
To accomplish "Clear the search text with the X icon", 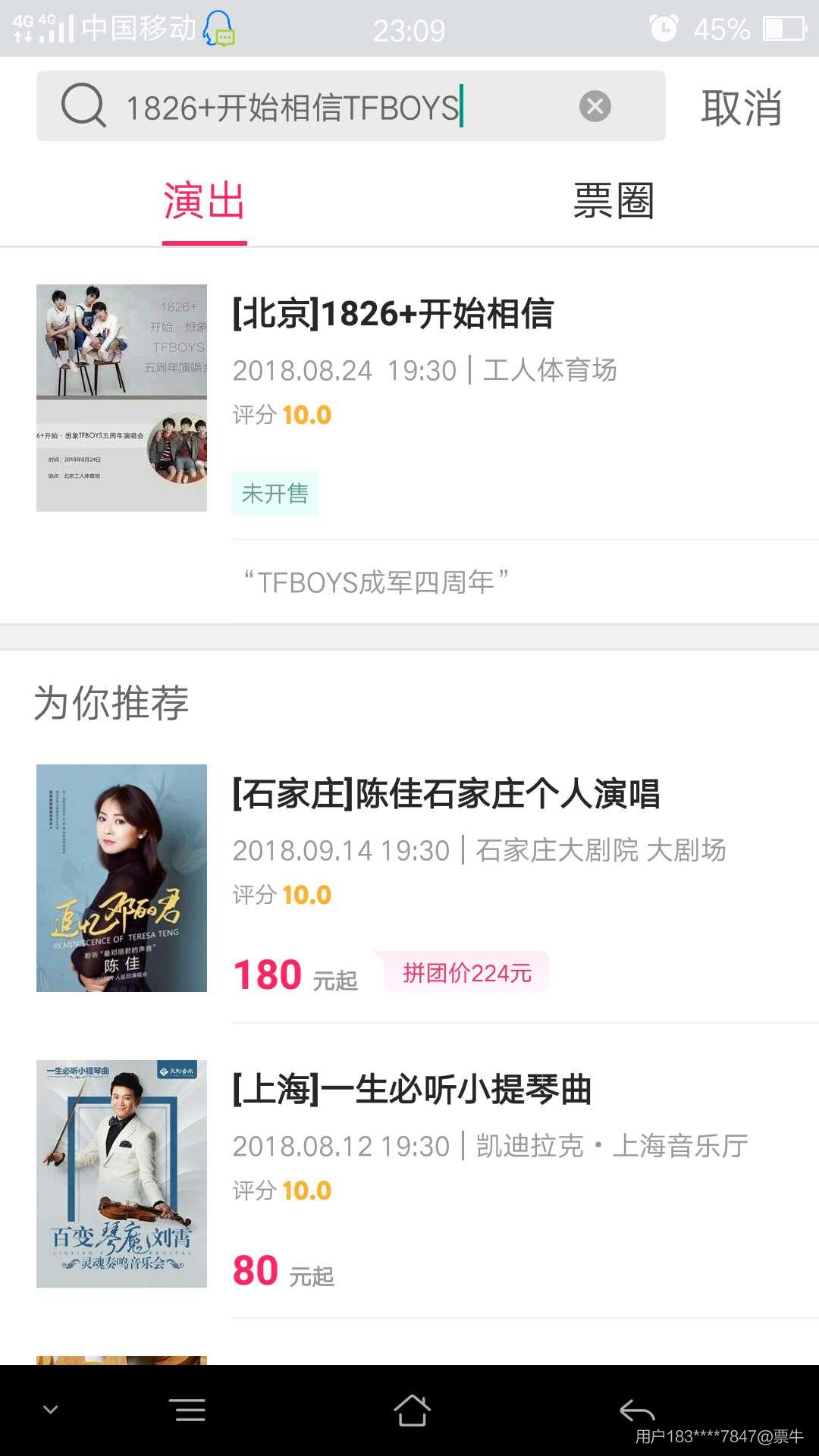I will (595, 106).
